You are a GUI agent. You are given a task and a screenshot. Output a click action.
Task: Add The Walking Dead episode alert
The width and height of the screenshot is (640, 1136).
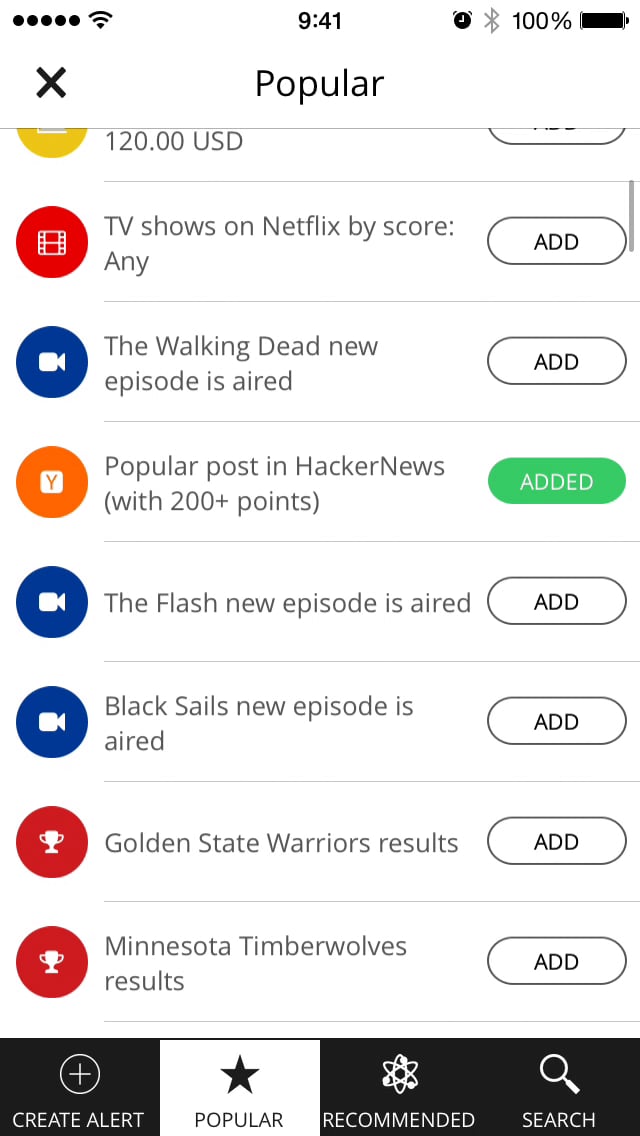(556, 362)
